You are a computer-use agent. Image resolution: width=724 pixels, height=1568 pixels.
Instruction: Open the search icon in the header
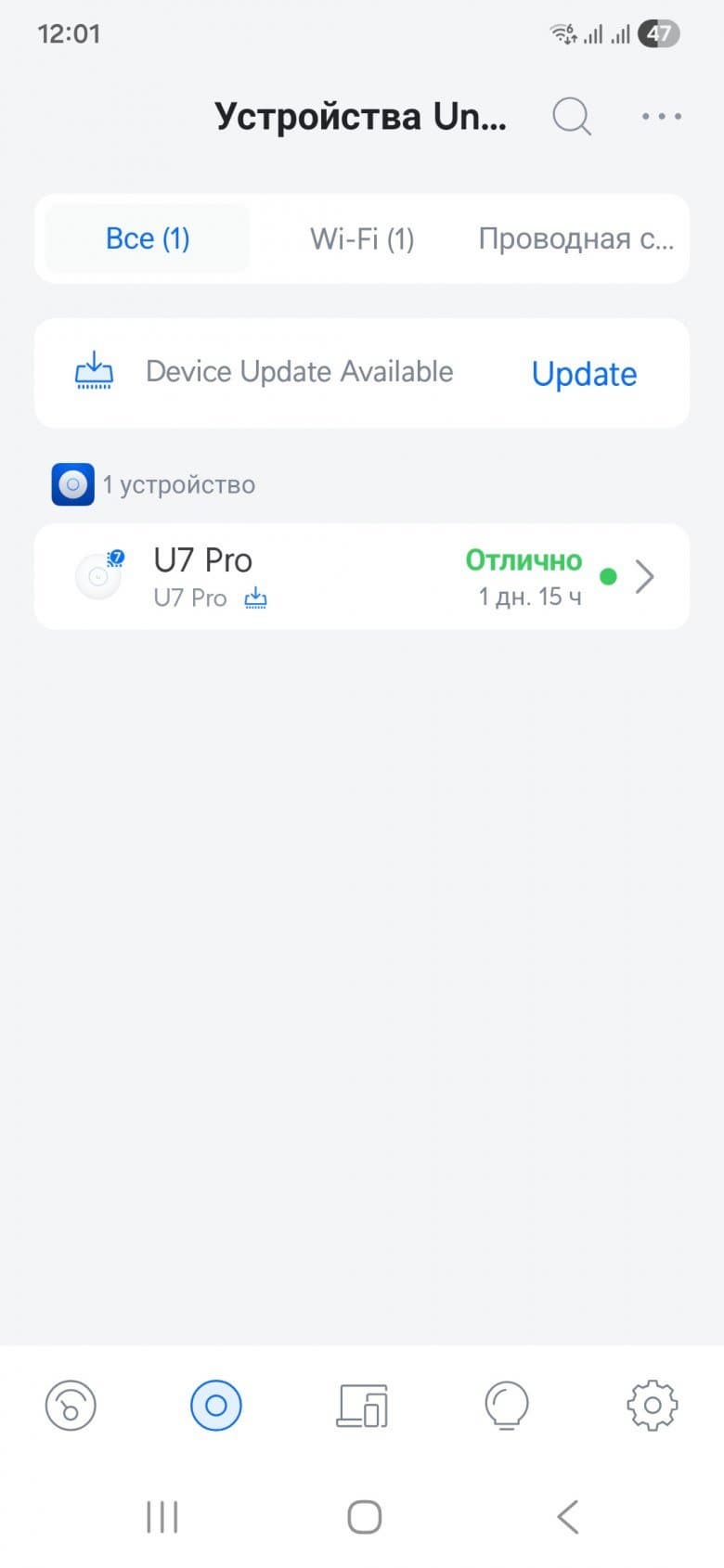pyautogui.click(x=572, y=117)
